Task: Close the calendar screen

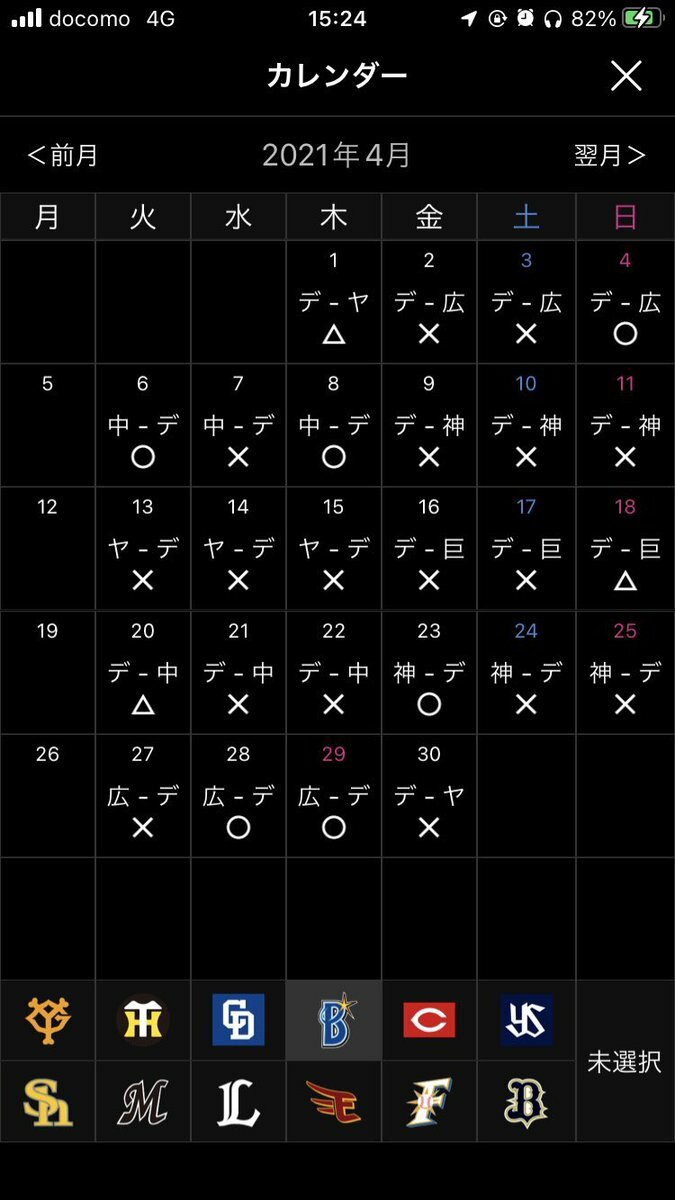Action: click(x=626, y=76)
